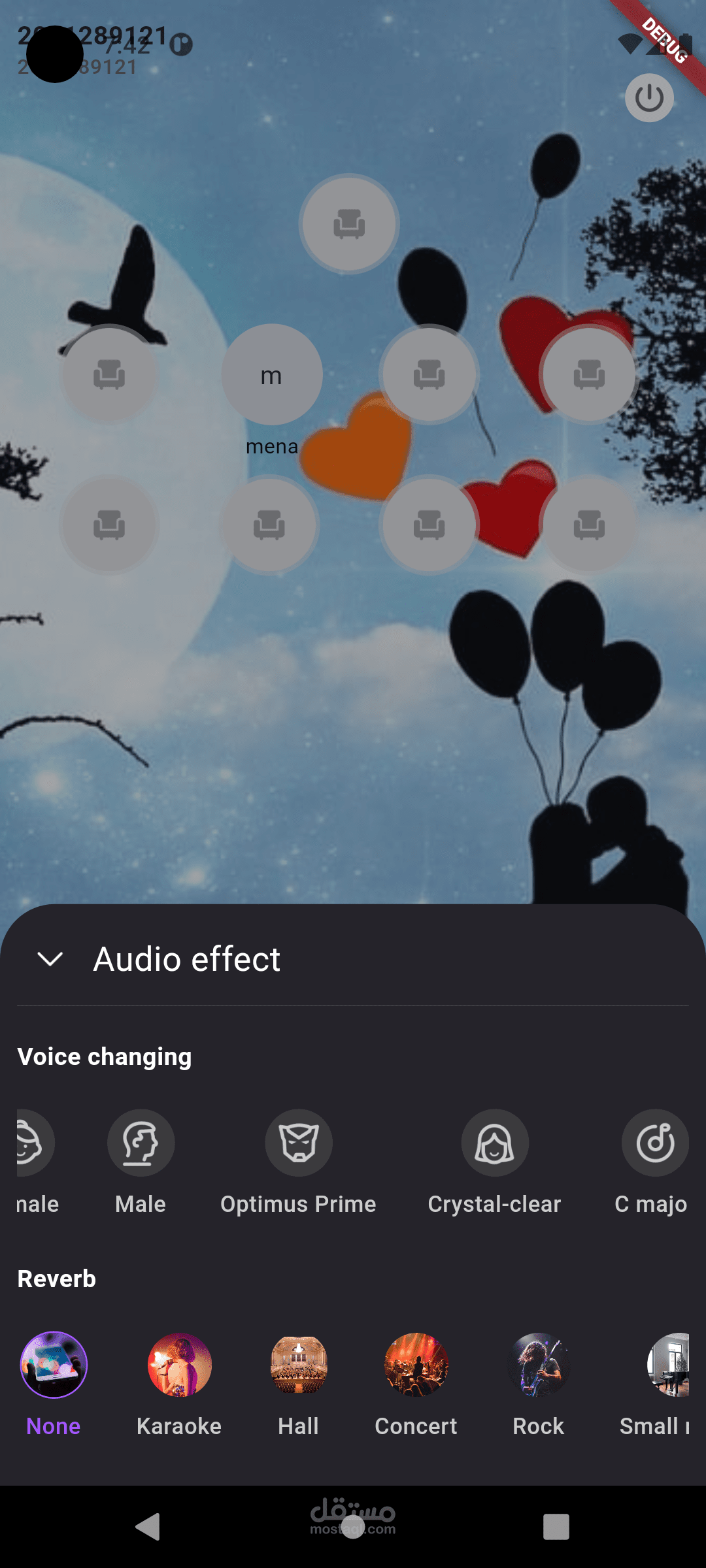This screenshot has height=1568, width=706.
Task: Tap the power button to leave room
Action: click(649, 98)
